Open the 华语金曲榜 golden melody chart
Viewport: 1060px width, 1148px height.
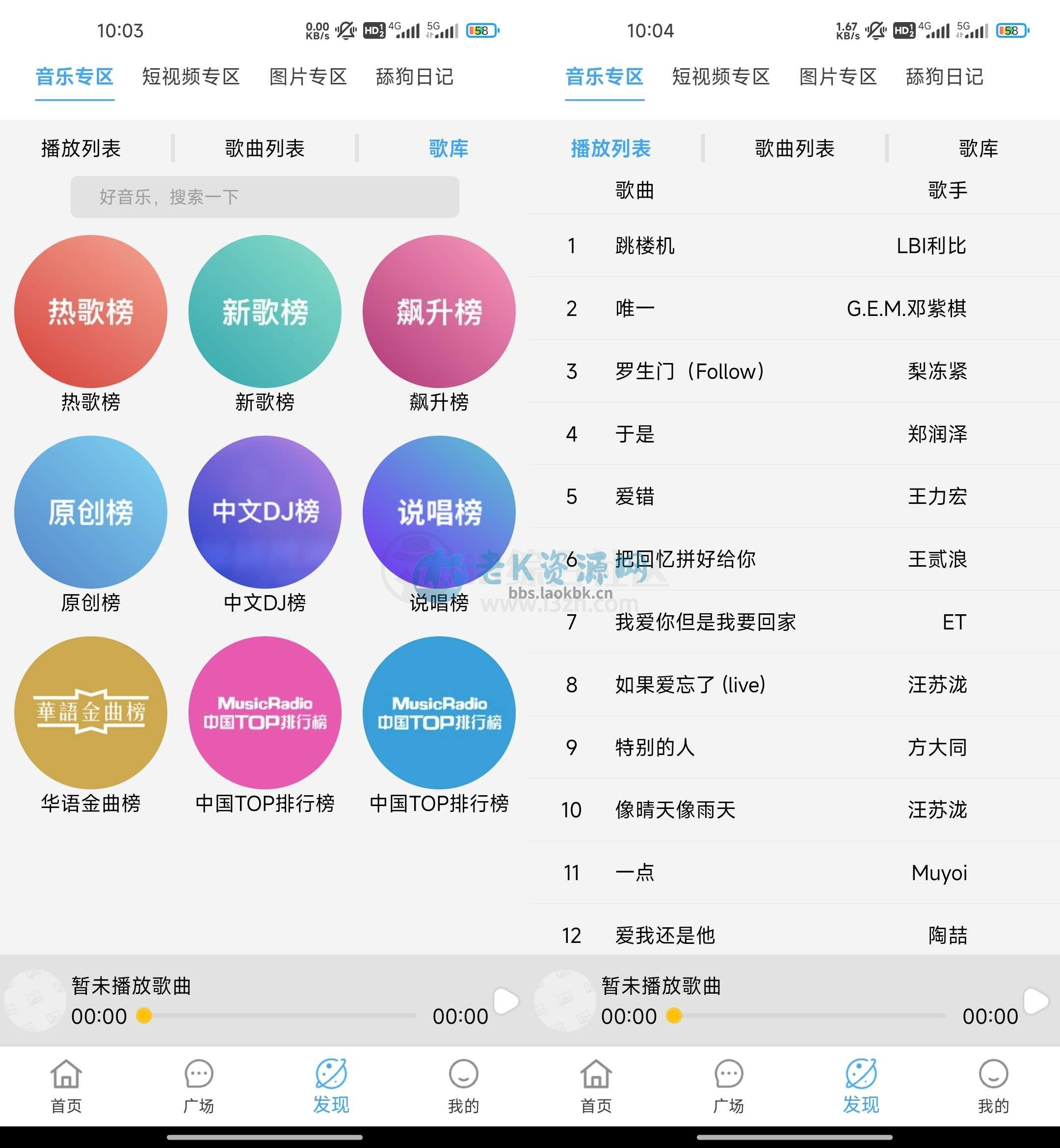click(x=91, y=713)
